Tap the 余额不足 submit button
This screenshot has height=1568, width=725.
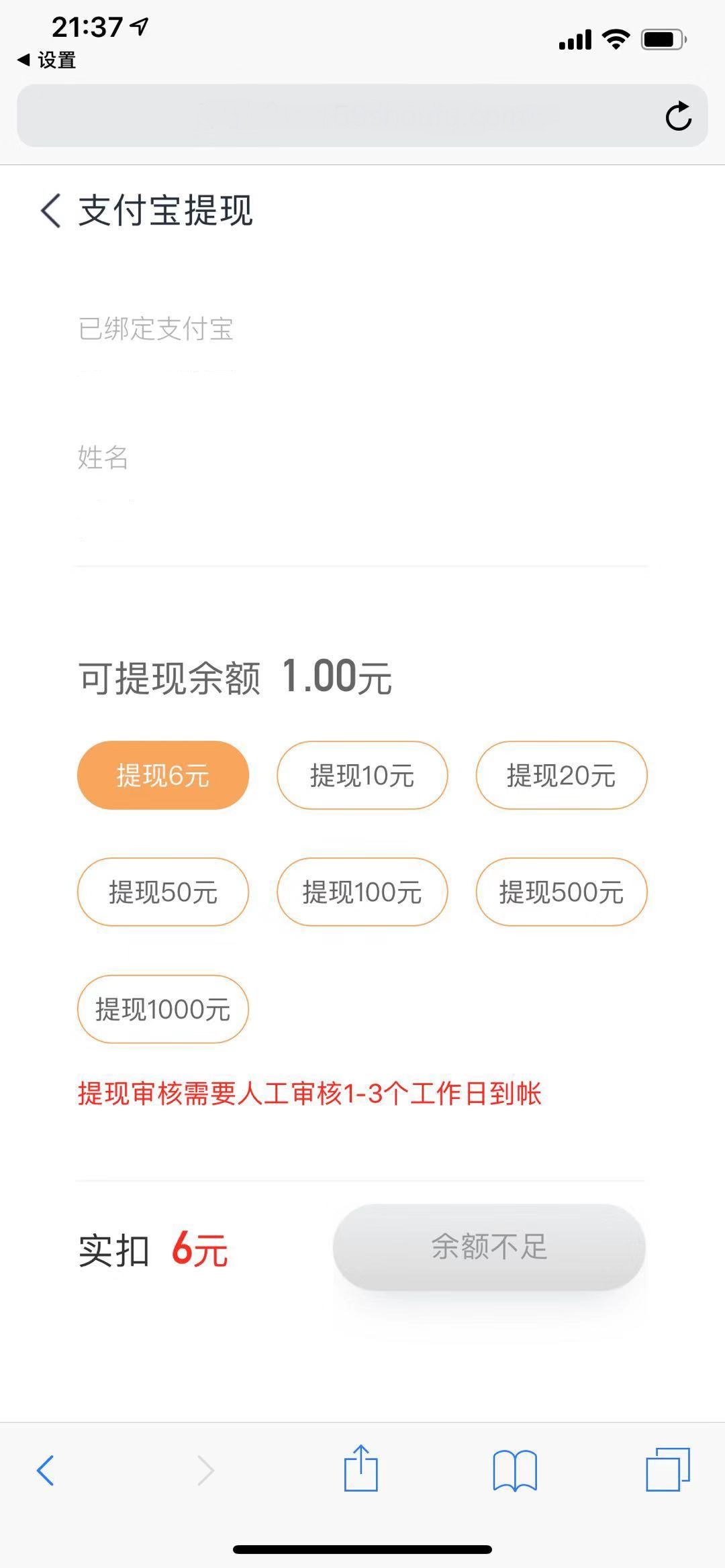pos(489,1248)
